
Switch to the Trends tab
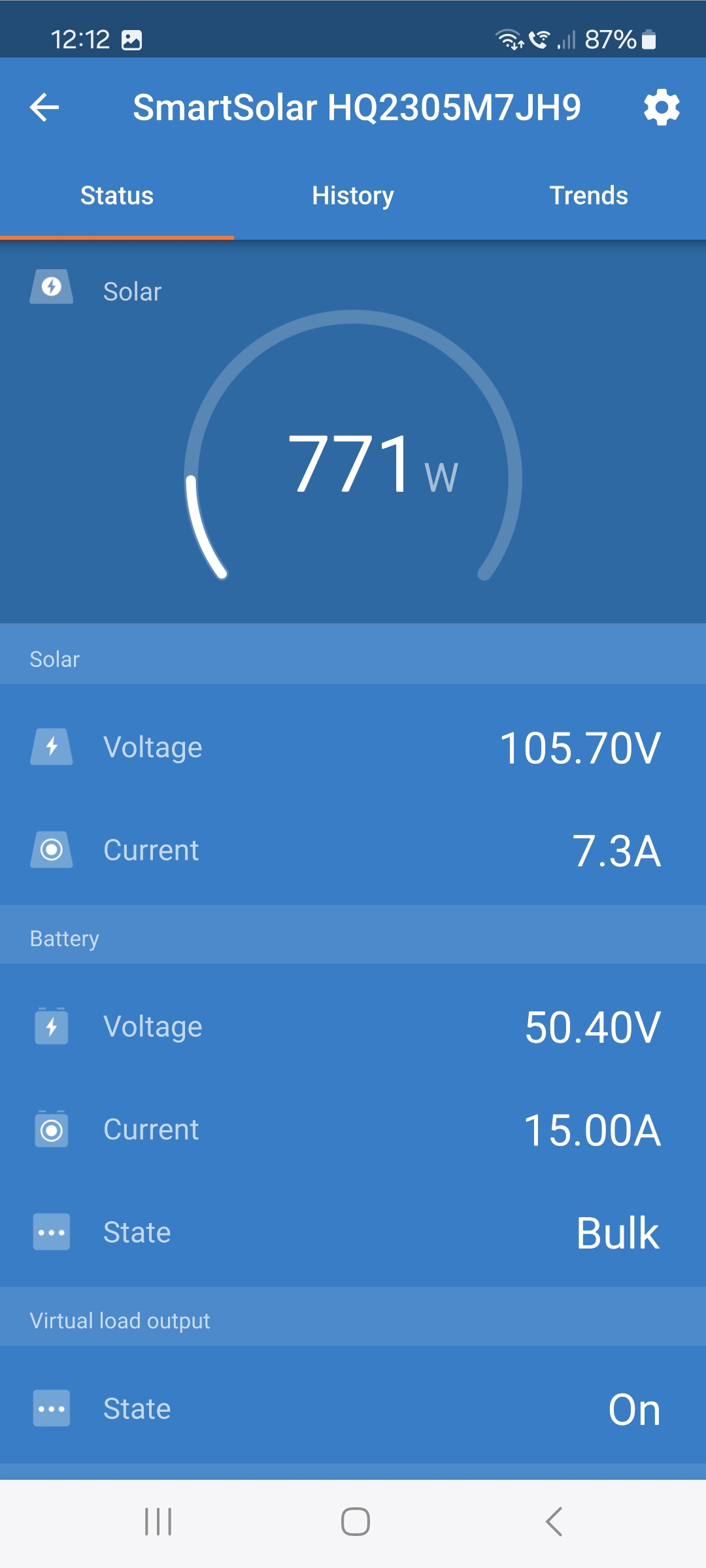(588, 196)
